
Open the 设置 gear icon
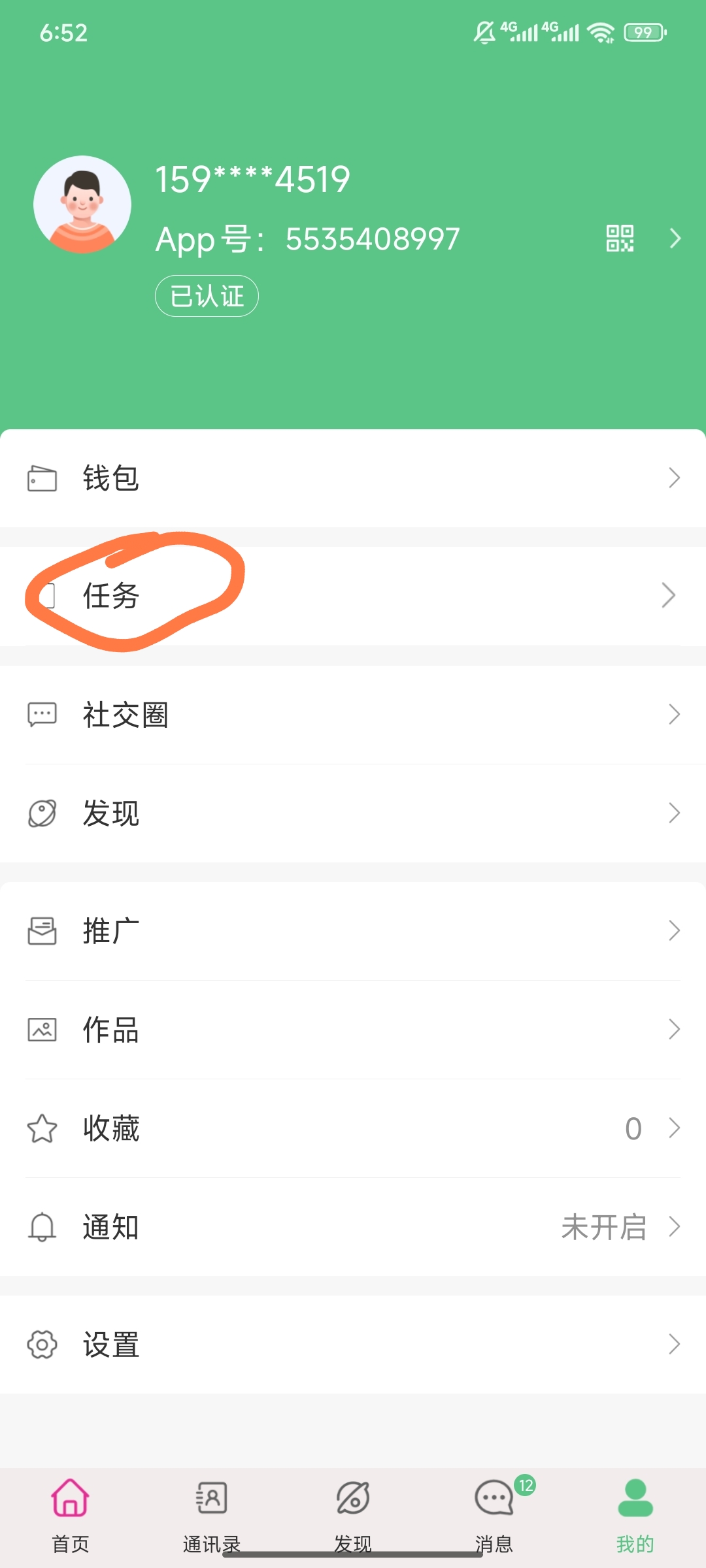pyautogui.click(x=41, y=1344)
